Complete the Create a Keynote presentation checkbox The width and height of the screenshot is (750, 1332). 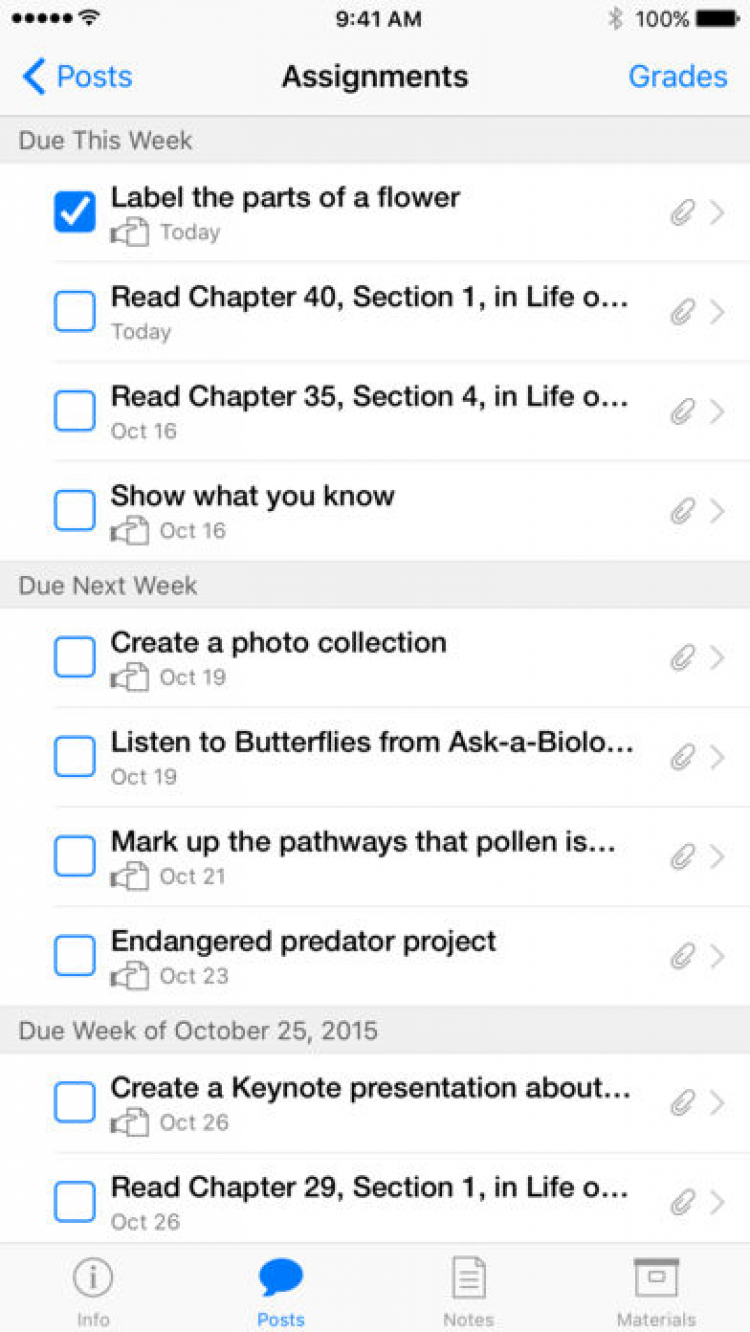click(x=75, y=1103)
